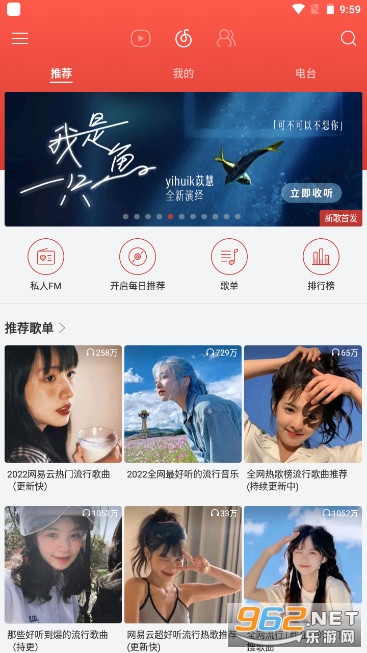Open the video section icon
Screen dimensions: 367x653
click(x=140, y=39)
